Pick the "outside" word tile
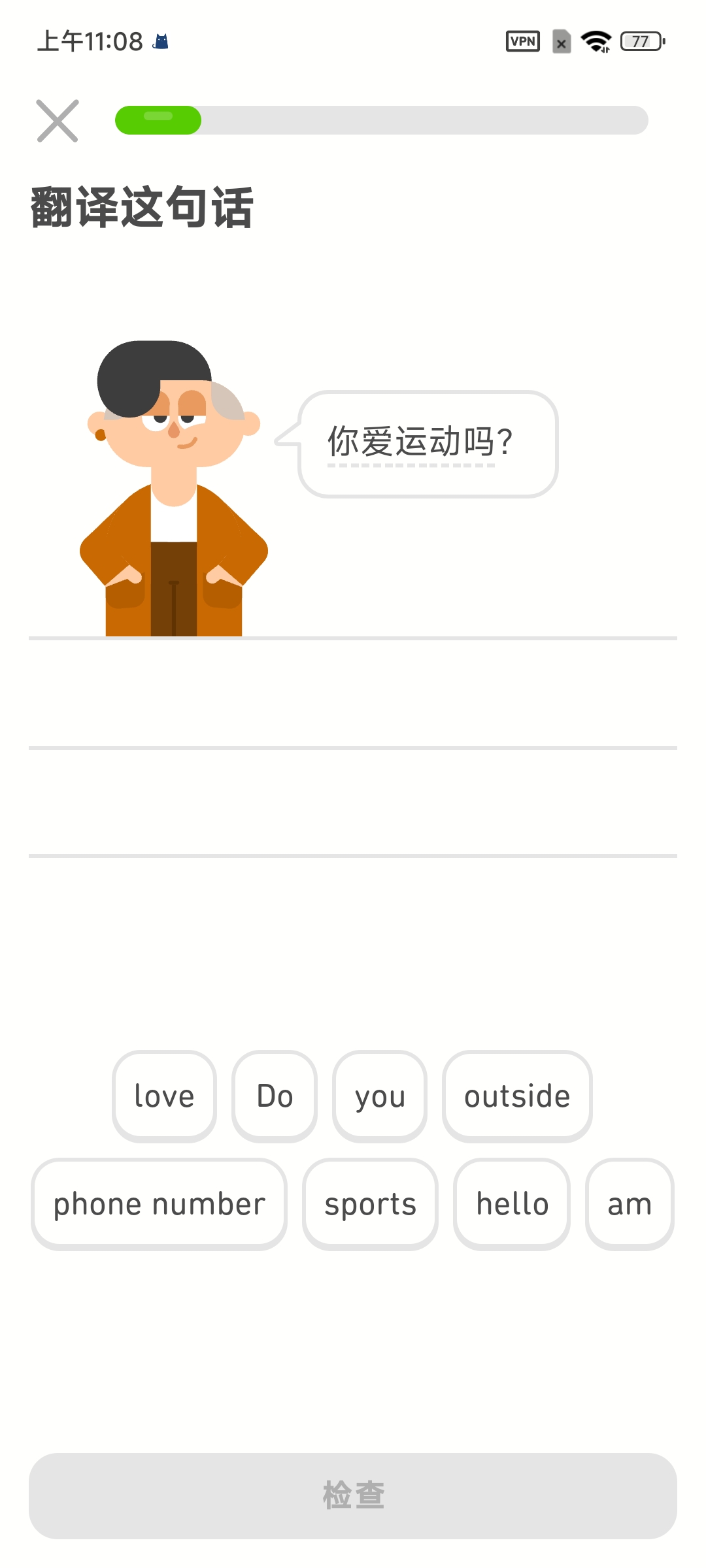 pos(517,1096)
